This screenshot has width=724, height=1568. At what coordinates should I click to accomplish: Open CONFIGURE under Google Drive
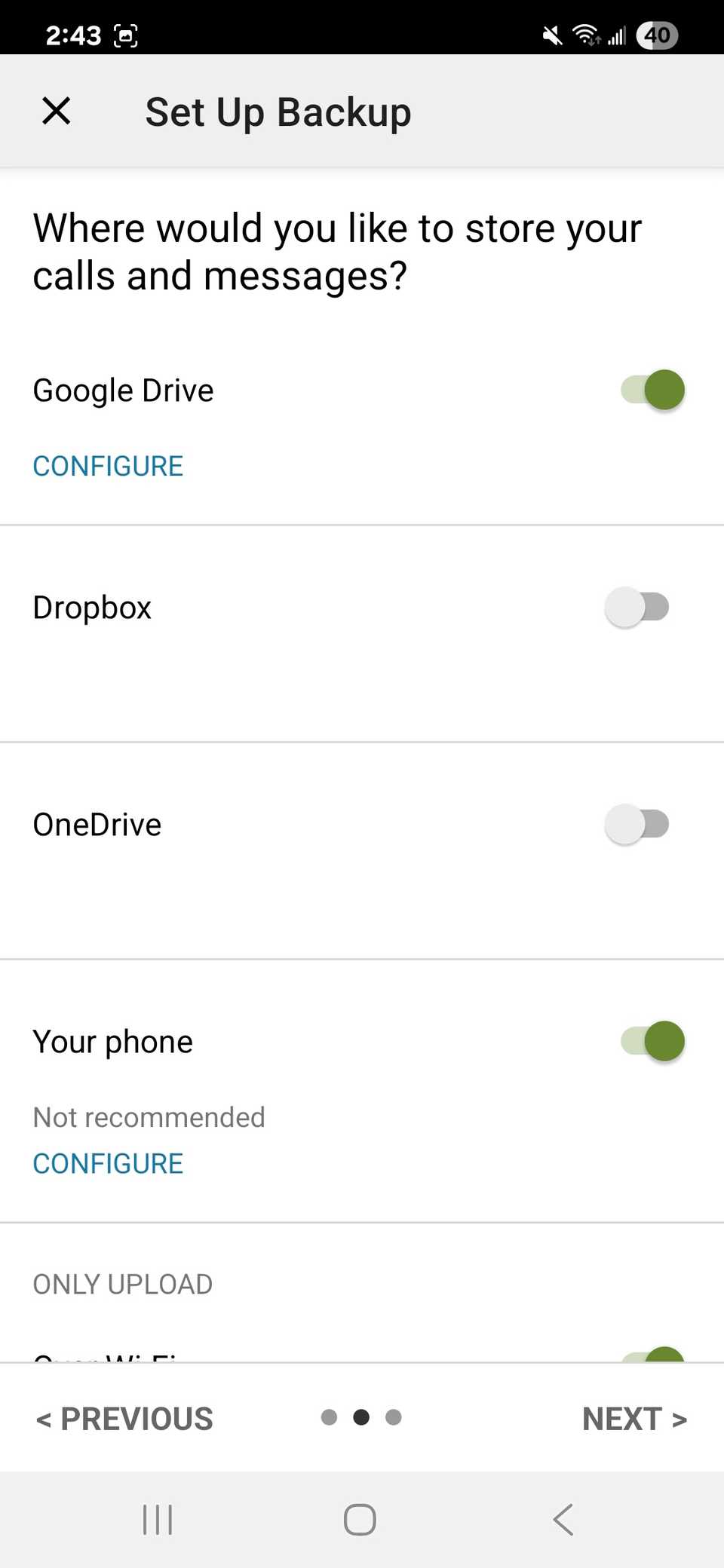coord(107,466)
